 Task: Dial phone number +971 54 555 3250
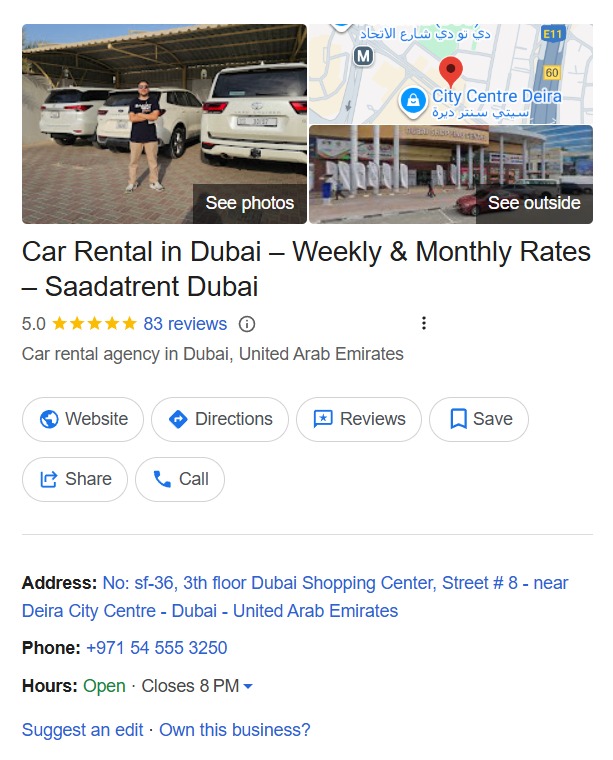tap(156, 648)
